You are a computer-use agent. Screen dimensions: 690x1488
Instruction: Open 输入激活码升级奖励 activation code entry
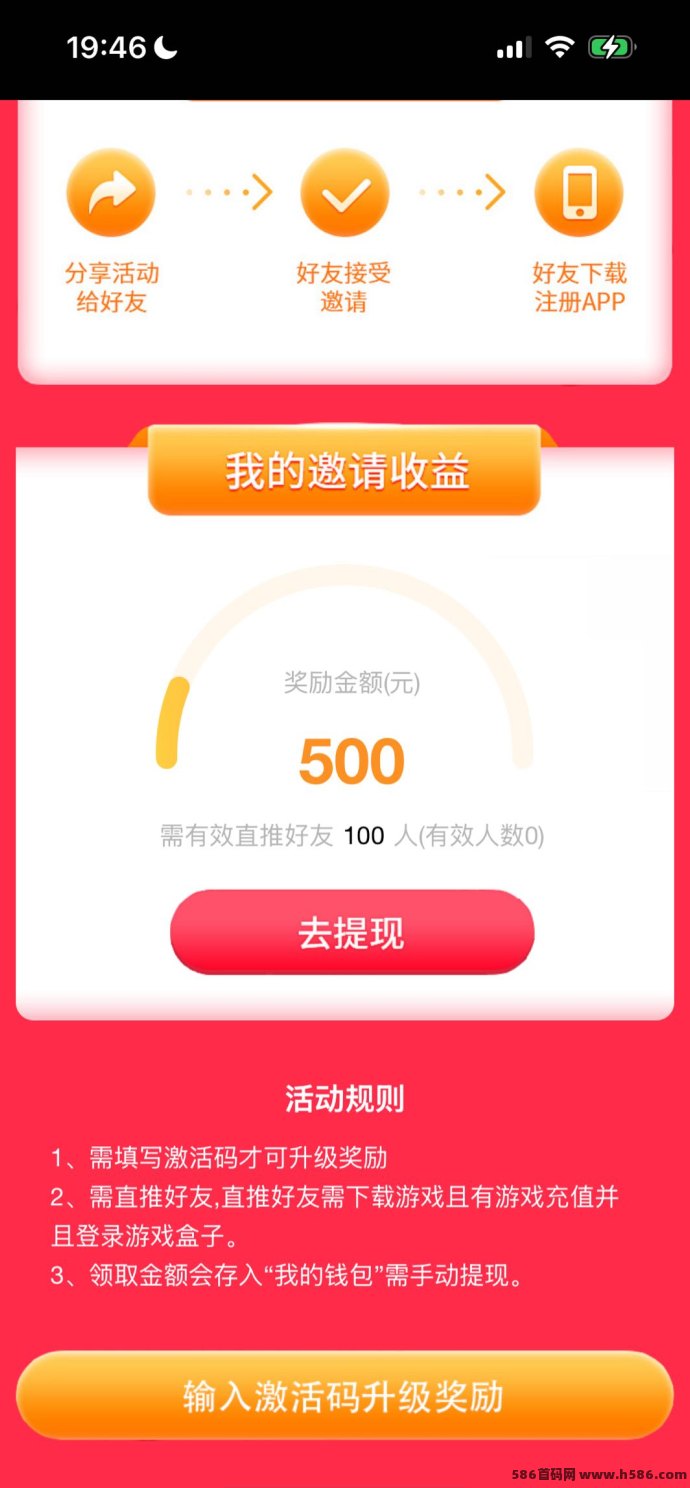(x=344, y=1396)
